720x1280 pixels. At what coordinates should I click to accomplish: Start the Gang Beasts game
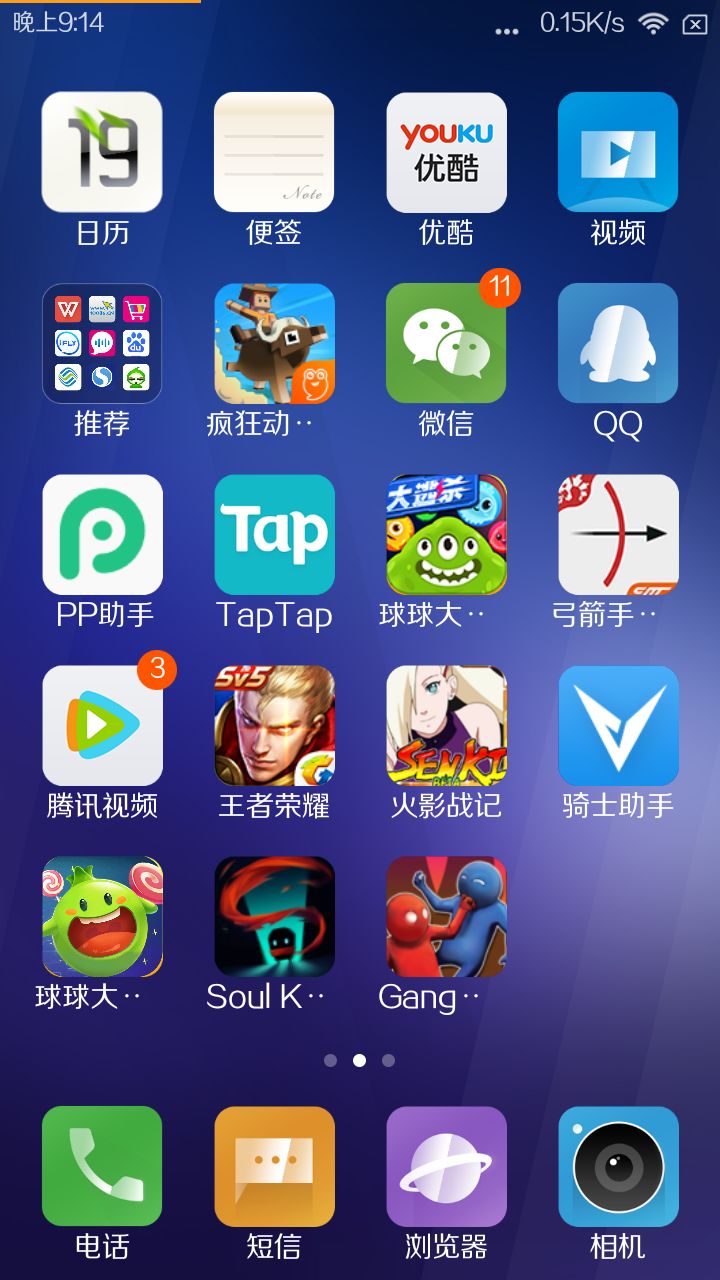tap(446, 917)
